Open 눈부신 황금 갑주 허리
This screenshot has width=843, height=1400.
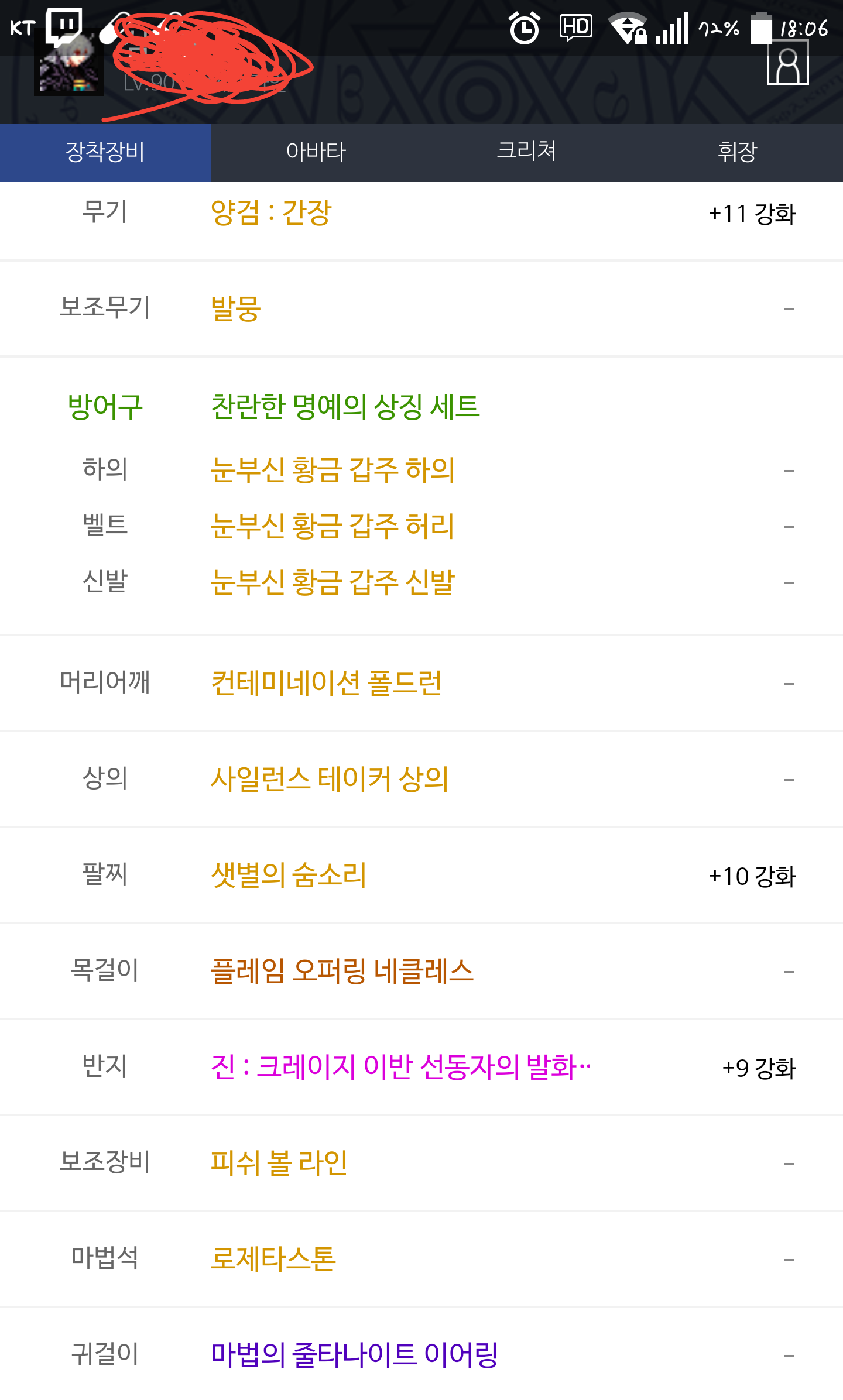pos(333,526)
